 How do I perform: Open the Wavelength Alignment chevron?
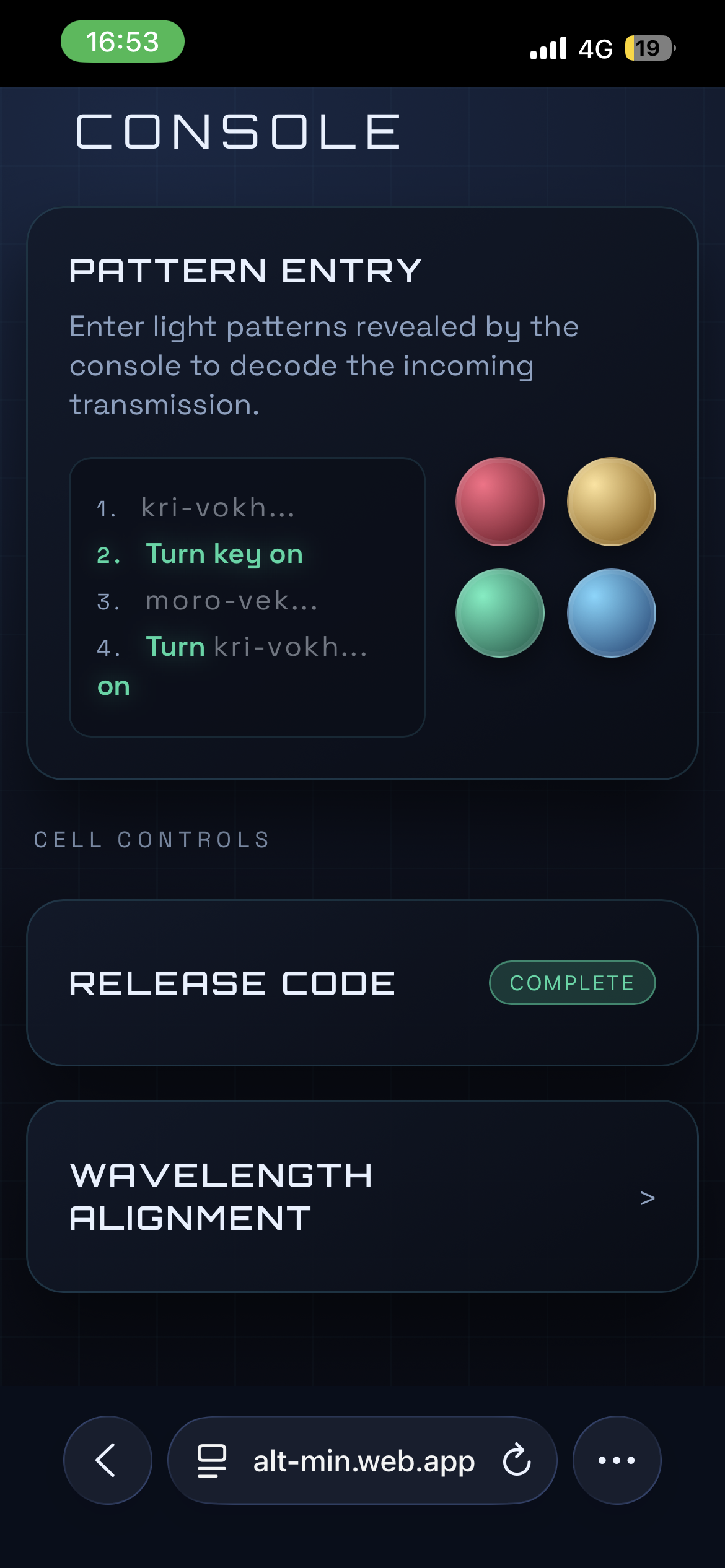pos(647,1197)
